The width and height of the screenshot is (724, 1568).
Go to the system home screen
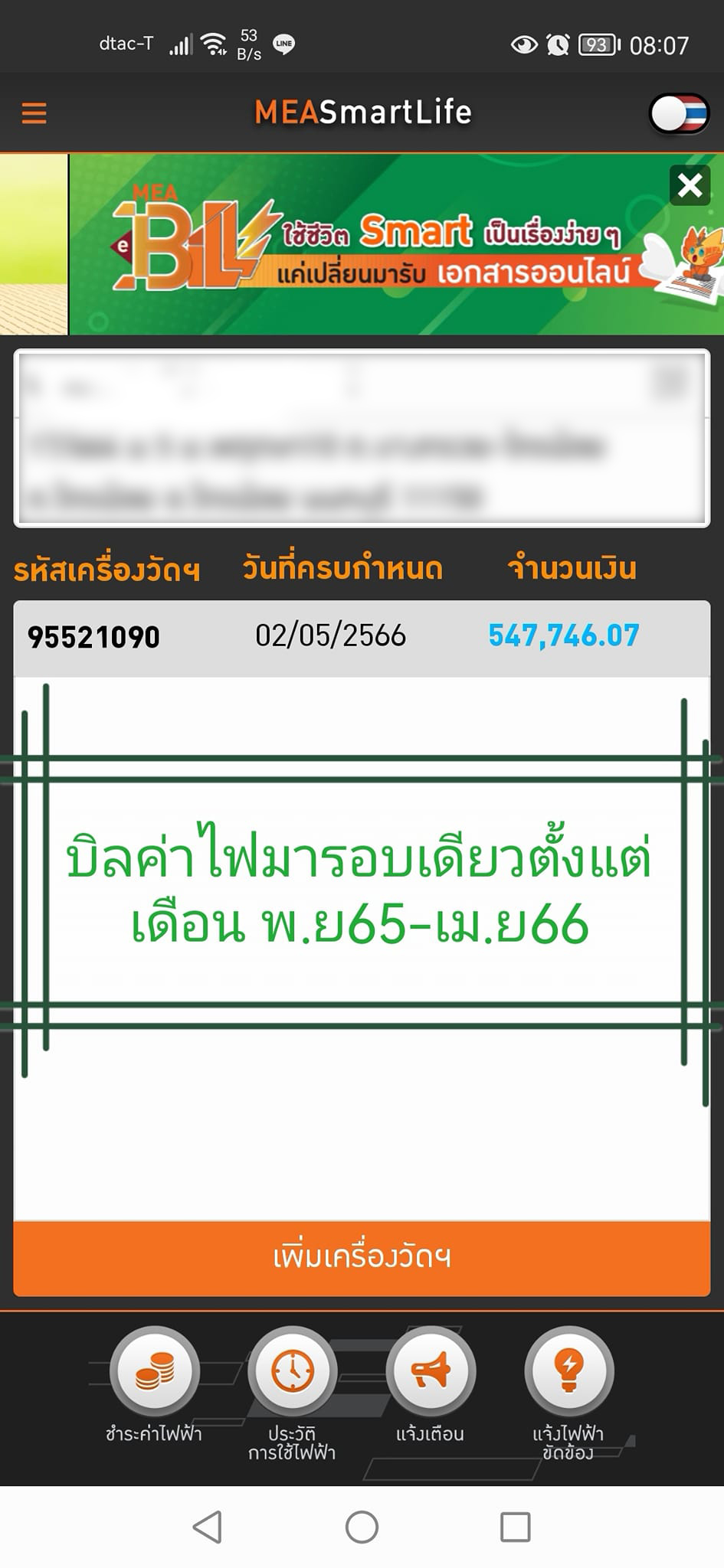point(362,1527)
